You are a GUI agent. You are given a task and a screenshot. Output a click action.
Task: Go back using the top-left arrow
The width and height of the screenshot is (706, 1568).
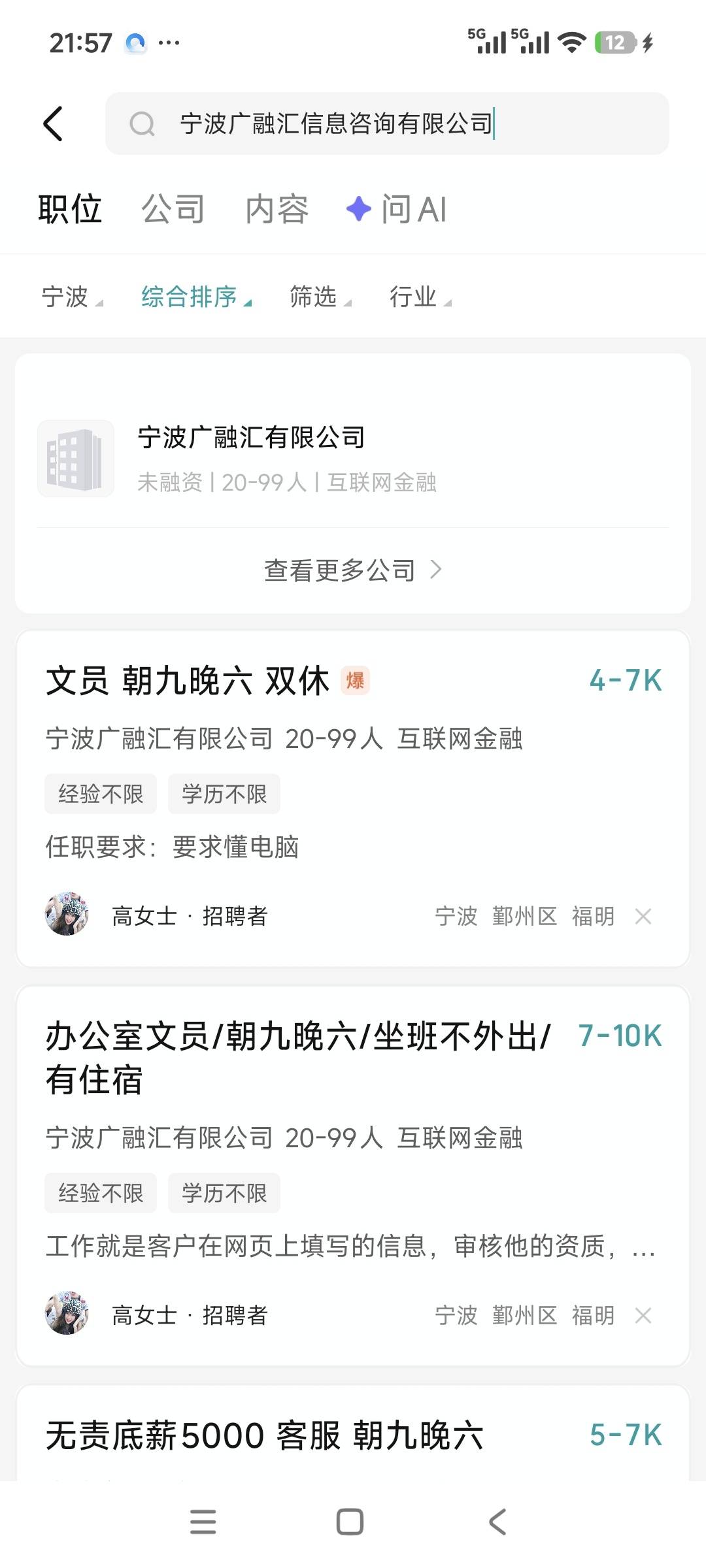53,123
